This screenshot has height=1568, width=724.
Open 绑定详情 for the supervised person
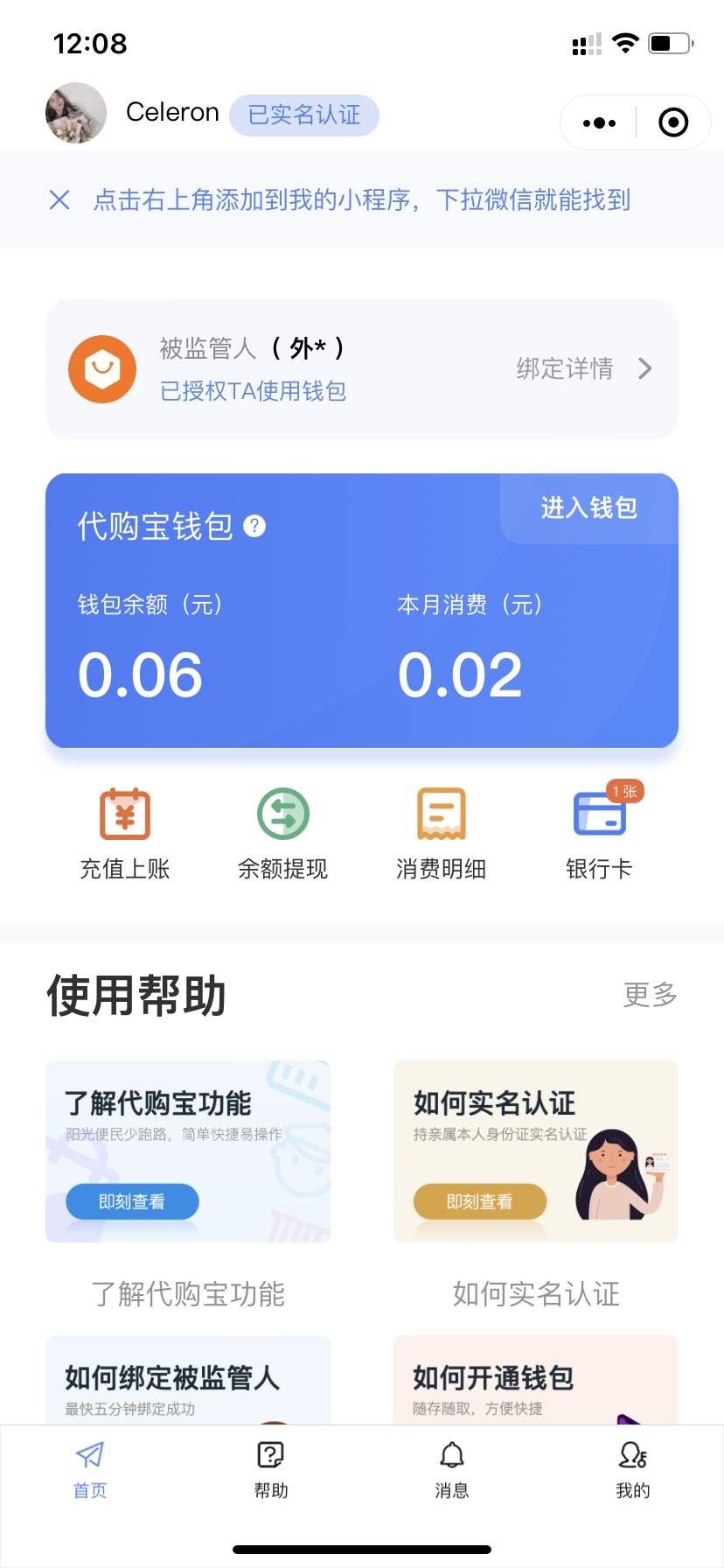583,369
